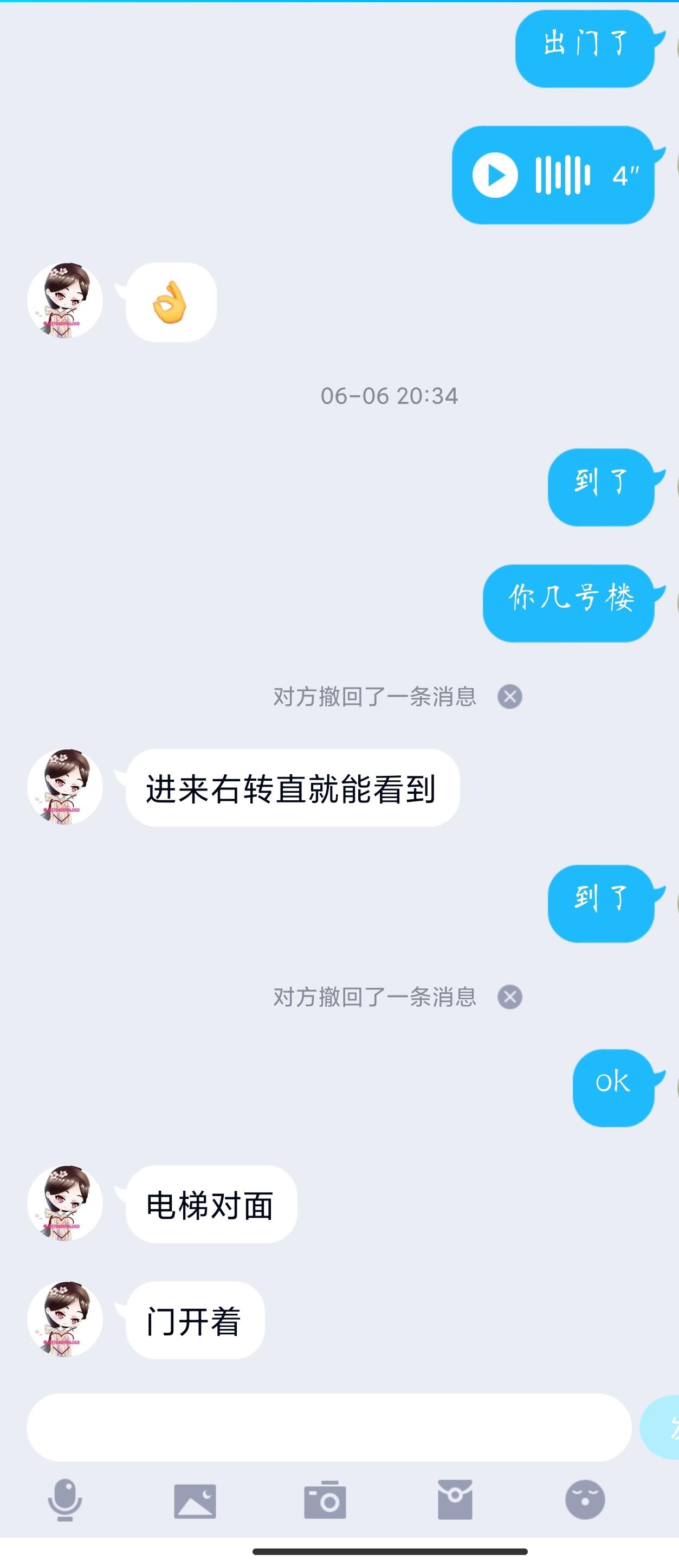Open the photo gallery picker

(x=195, y=1500)
